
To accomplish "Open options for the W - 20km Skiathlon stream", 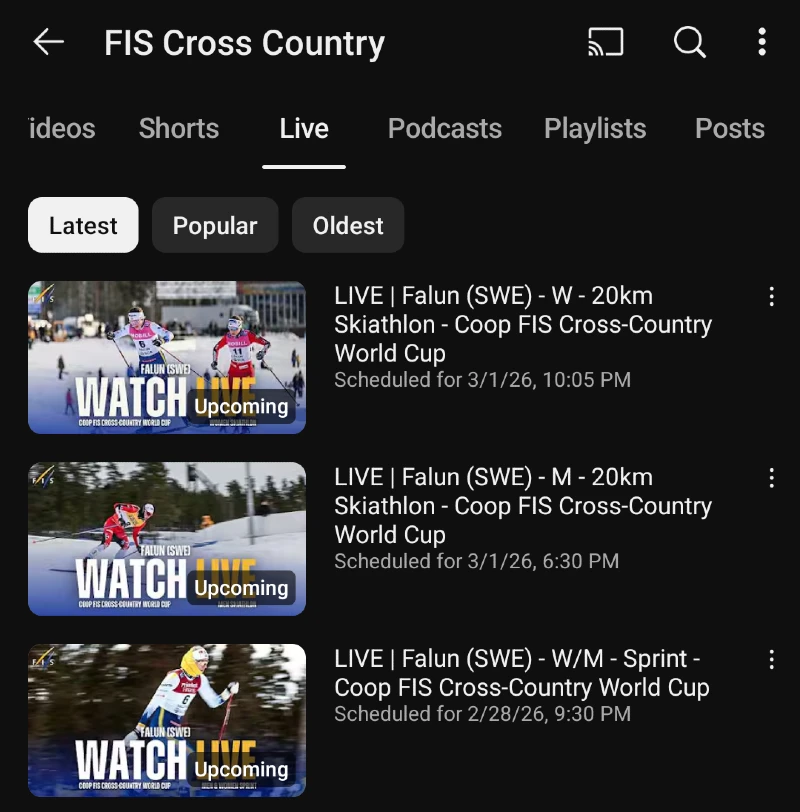I will (771, 297).
